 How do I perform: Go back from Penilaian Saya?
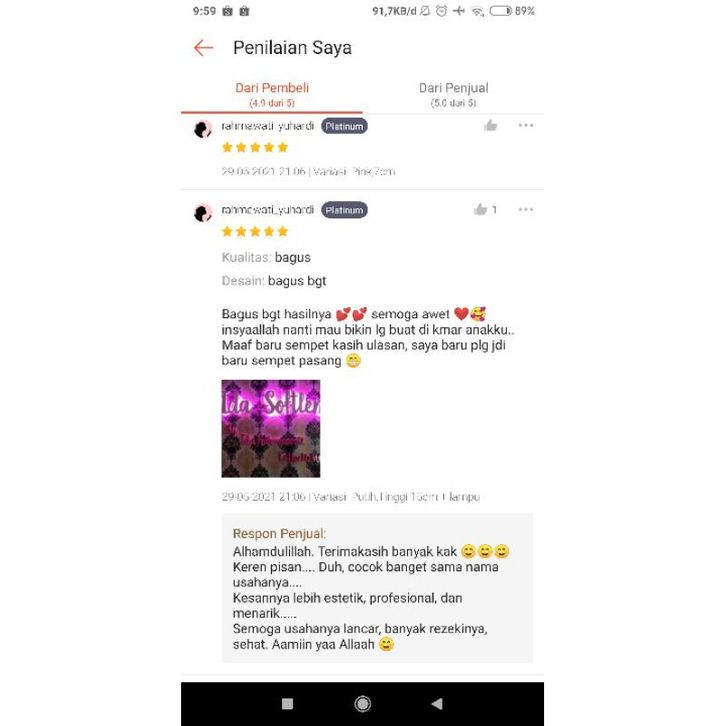(204, 48)
